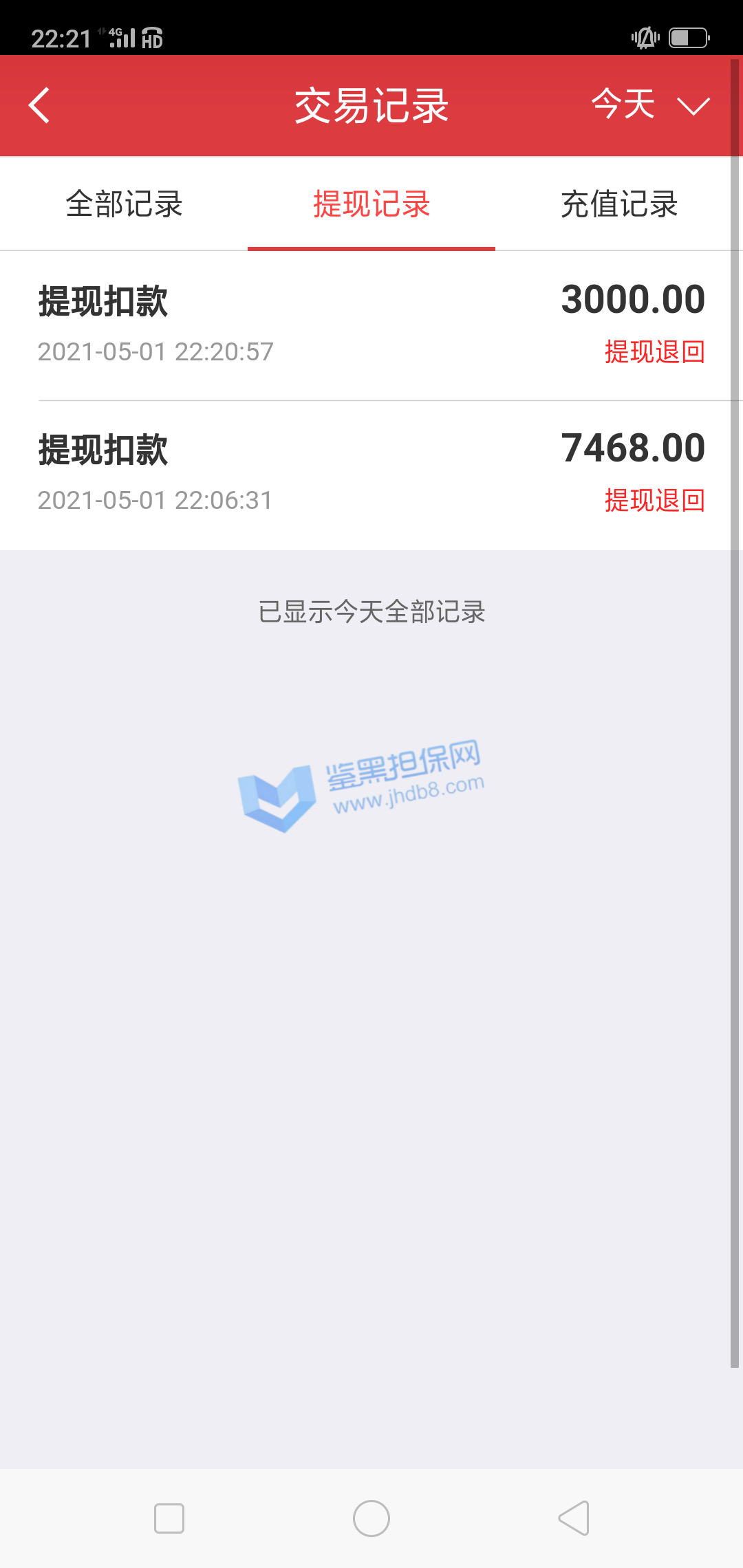Open recent apps from navigation bar
The image size is (743, 1568).
click(x=169, y=1518)
